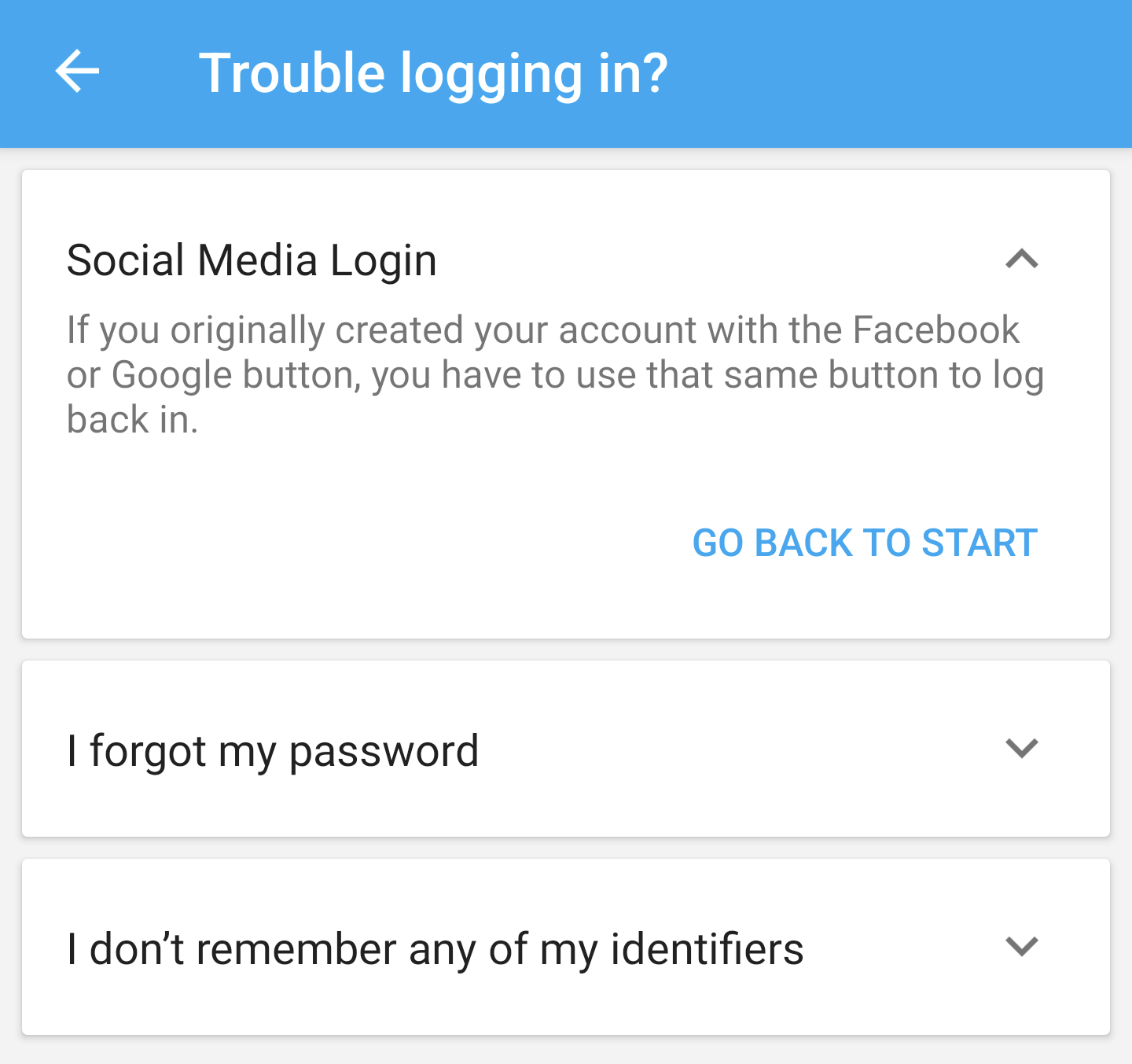The image size is (1132, 1064).
Task: Collapse the Social Media Login section
Action: (x=1021, y=260)
